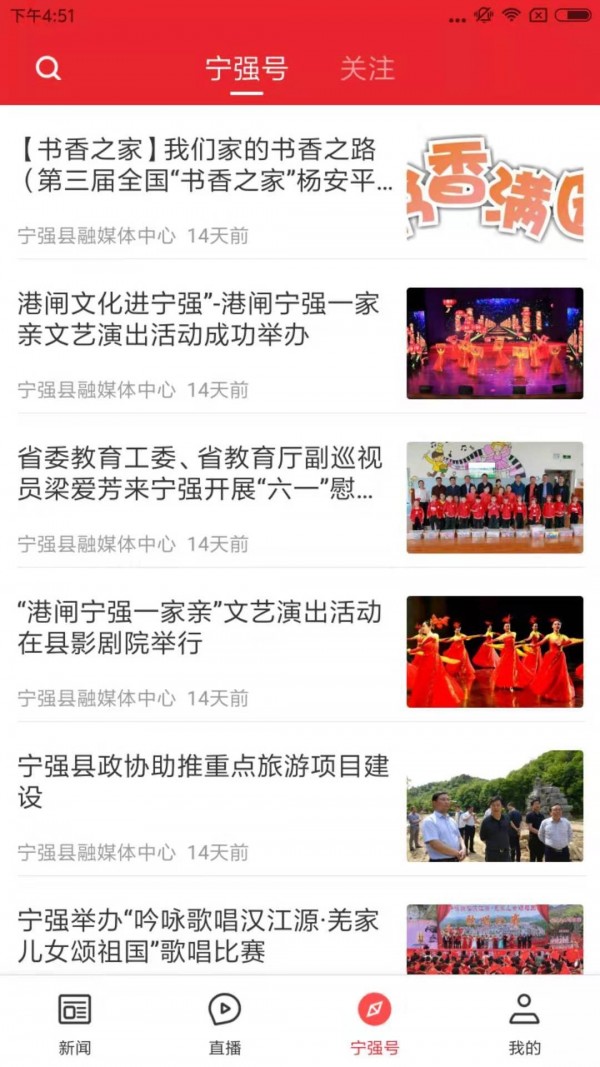Select the 宁强号 top tab
The image size is (600, 1067).
246,68
